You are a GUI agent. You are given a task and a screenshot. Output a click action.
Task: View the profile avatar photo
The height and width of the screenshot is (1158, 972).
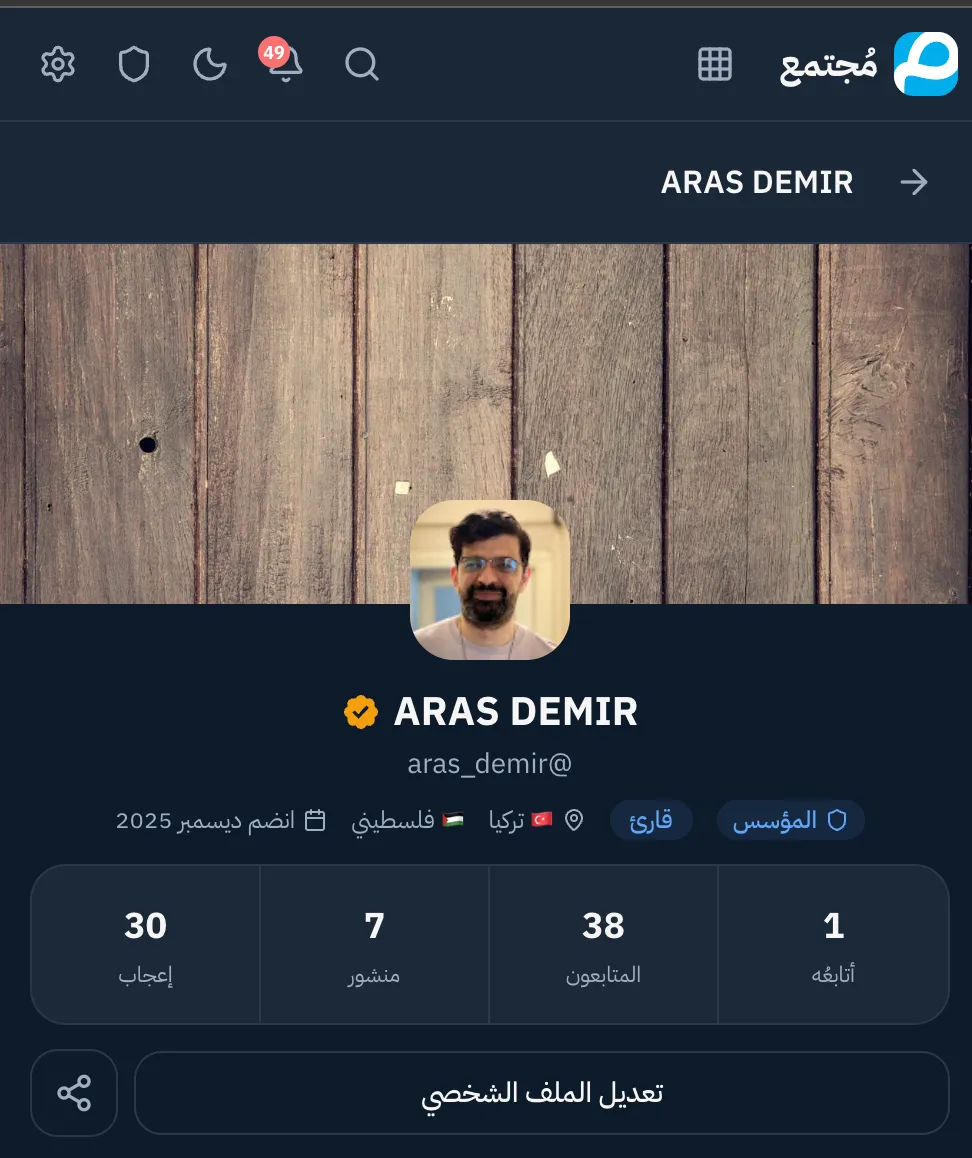click(x=490, y=580)
